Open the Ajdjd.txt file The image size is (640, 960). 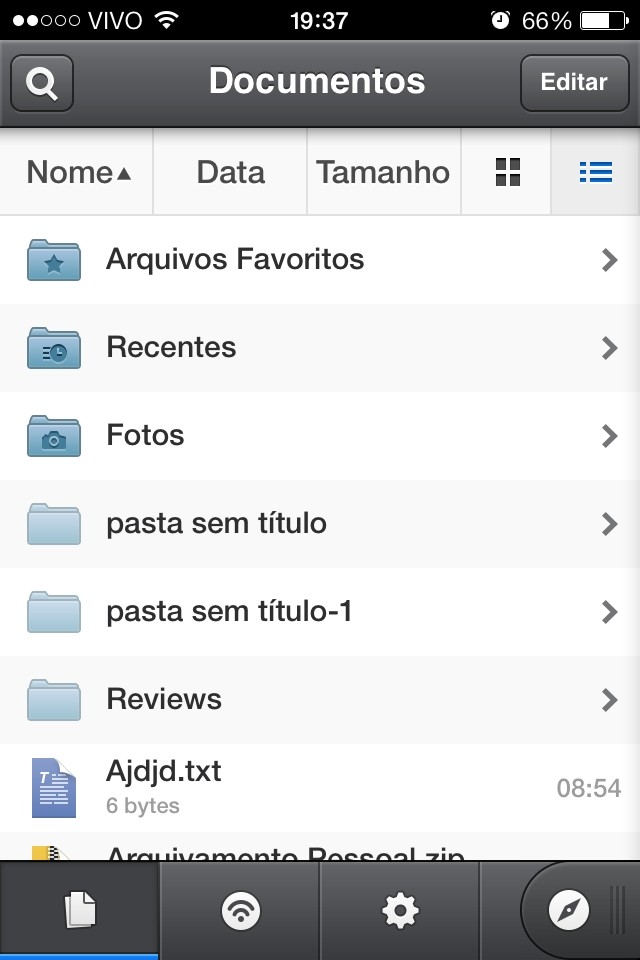click(320, 787)
